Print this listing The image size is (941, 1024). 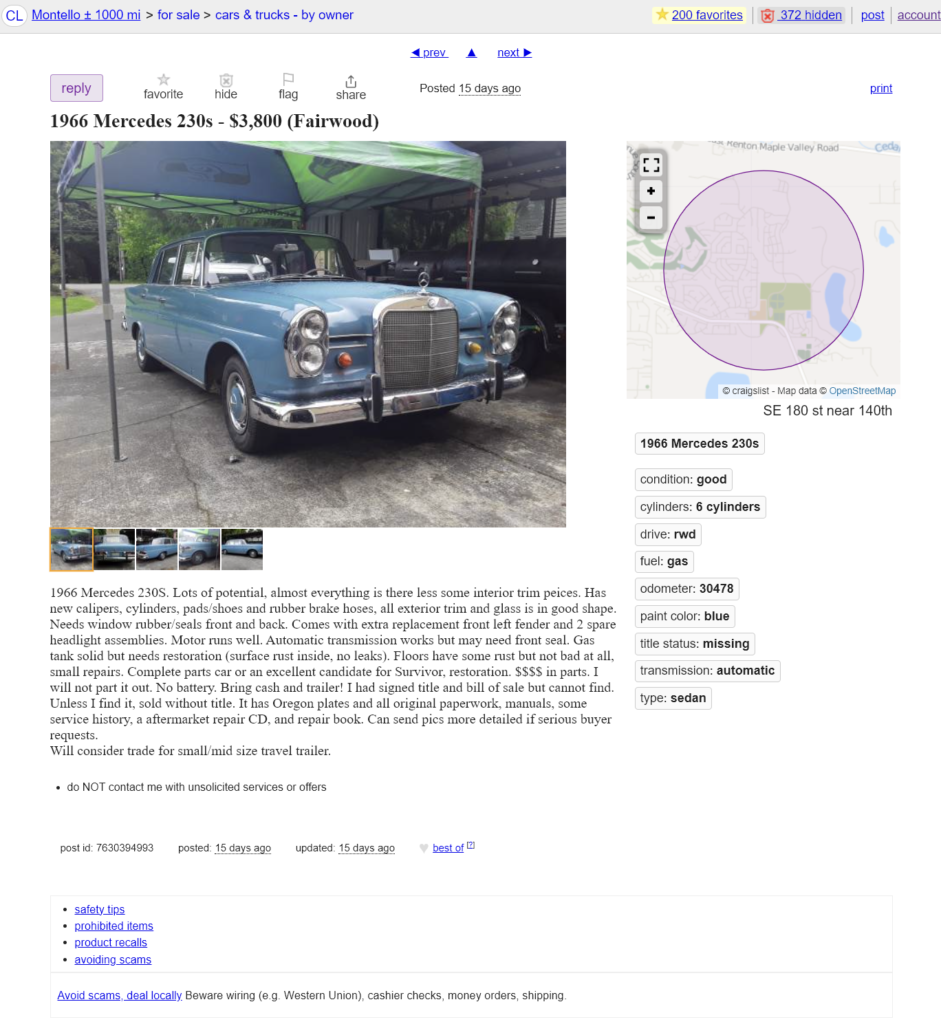881,88
